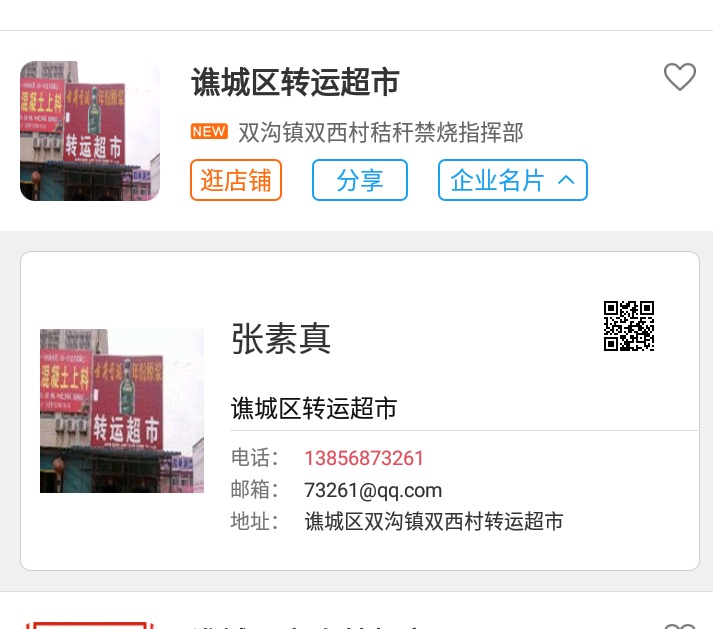Favorite 谯城区转运超市 with the heart icon
This screenshot has height=629, width=713.
(x=679, y=77)
